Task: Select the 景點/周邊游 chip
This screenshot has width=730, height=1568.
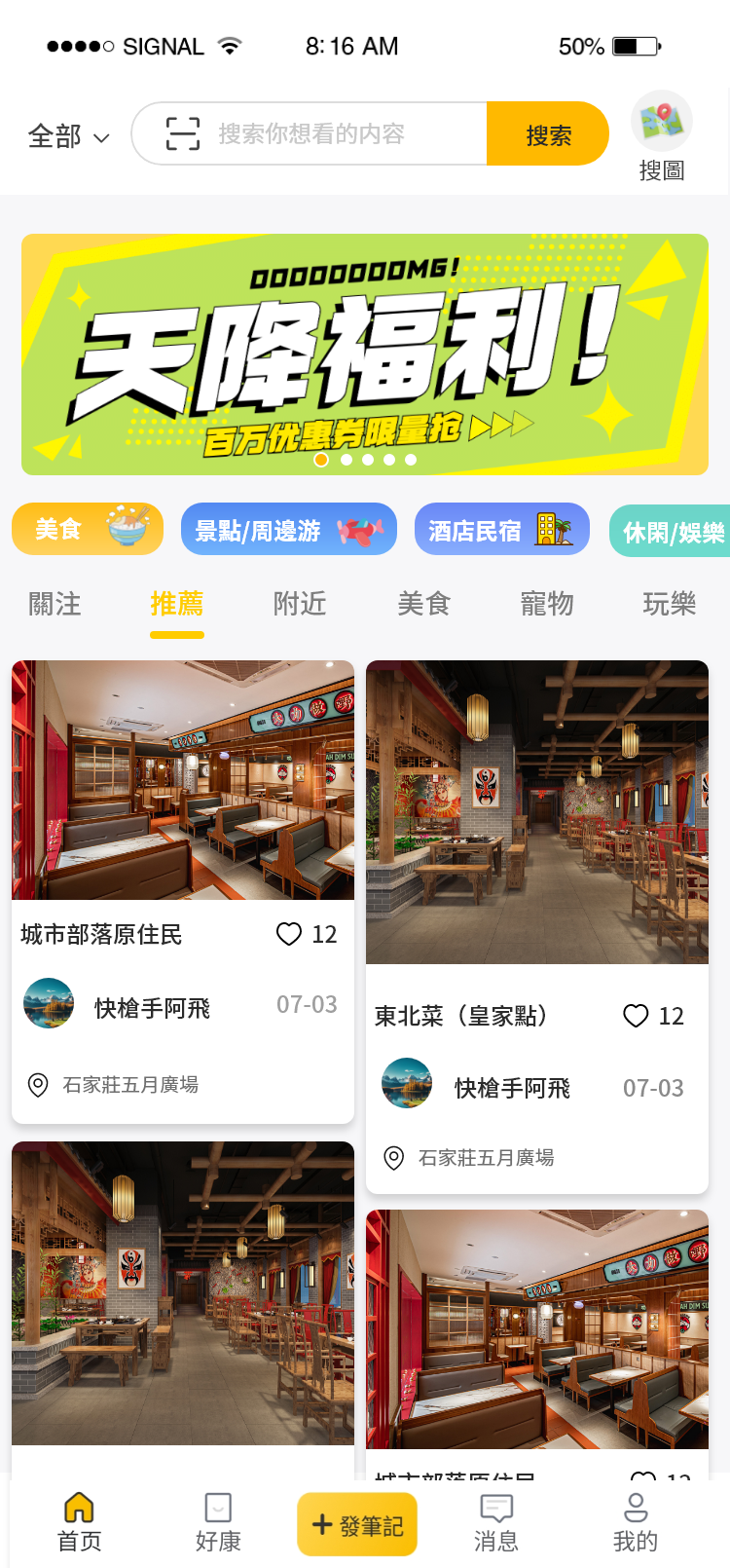Action: tap(289, 530)
